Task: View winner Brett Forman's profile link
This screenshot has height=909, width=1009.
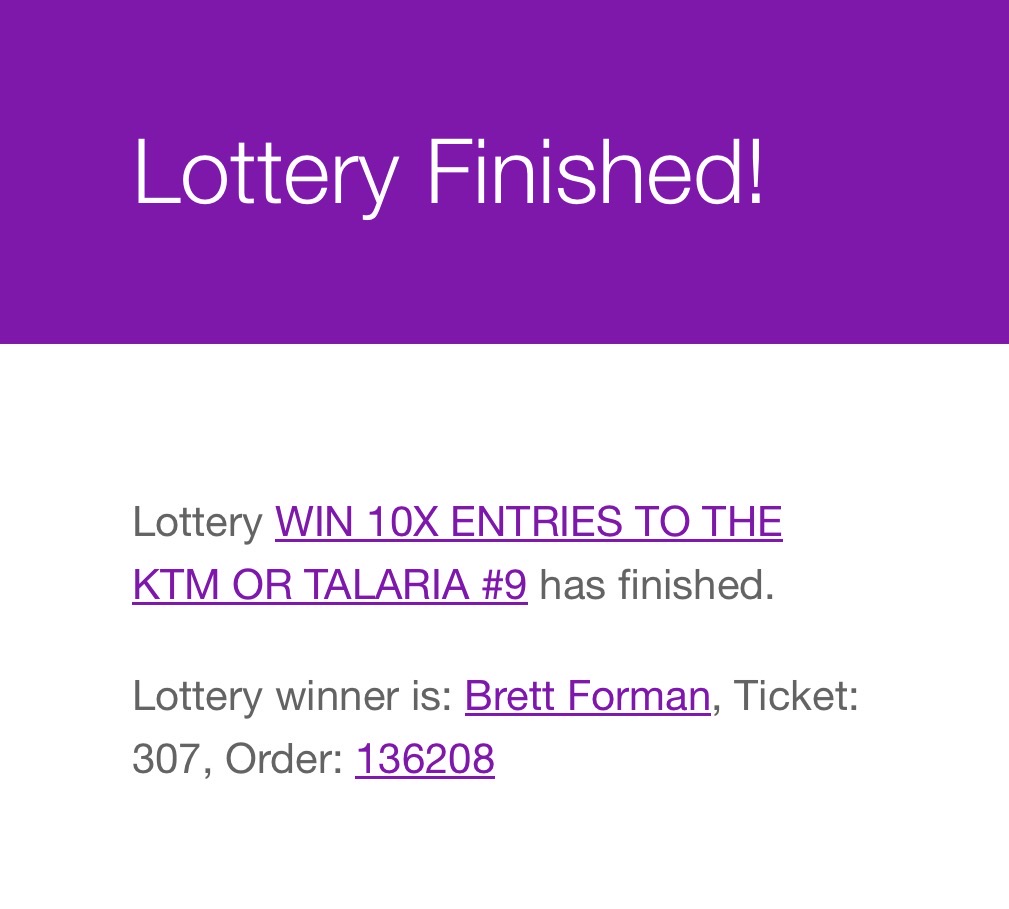Action: 588,696
